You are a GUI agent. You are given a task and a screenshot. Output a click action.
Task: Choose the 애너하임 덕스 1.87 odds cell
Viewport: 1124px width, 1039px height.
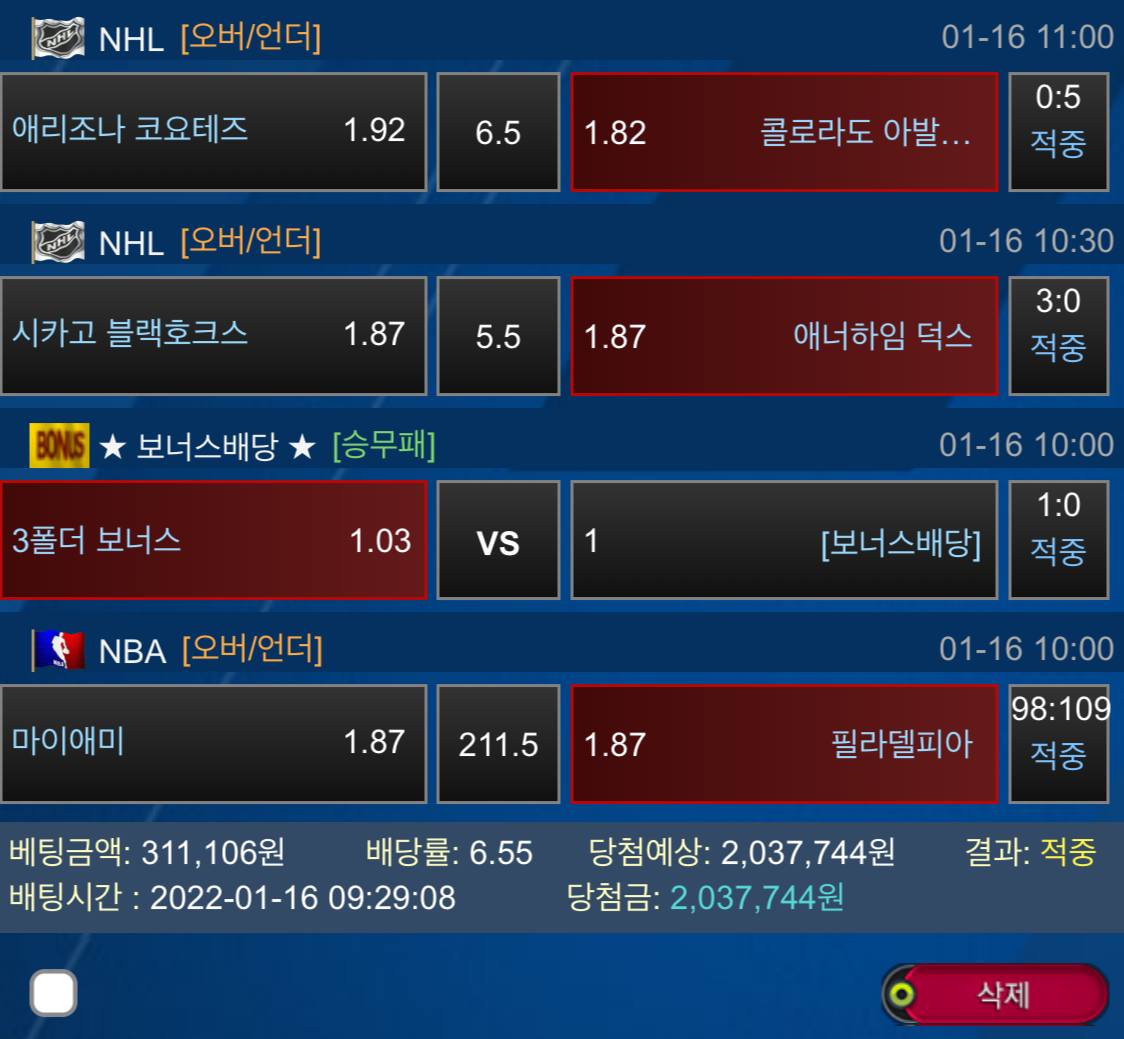click(784, 336)
